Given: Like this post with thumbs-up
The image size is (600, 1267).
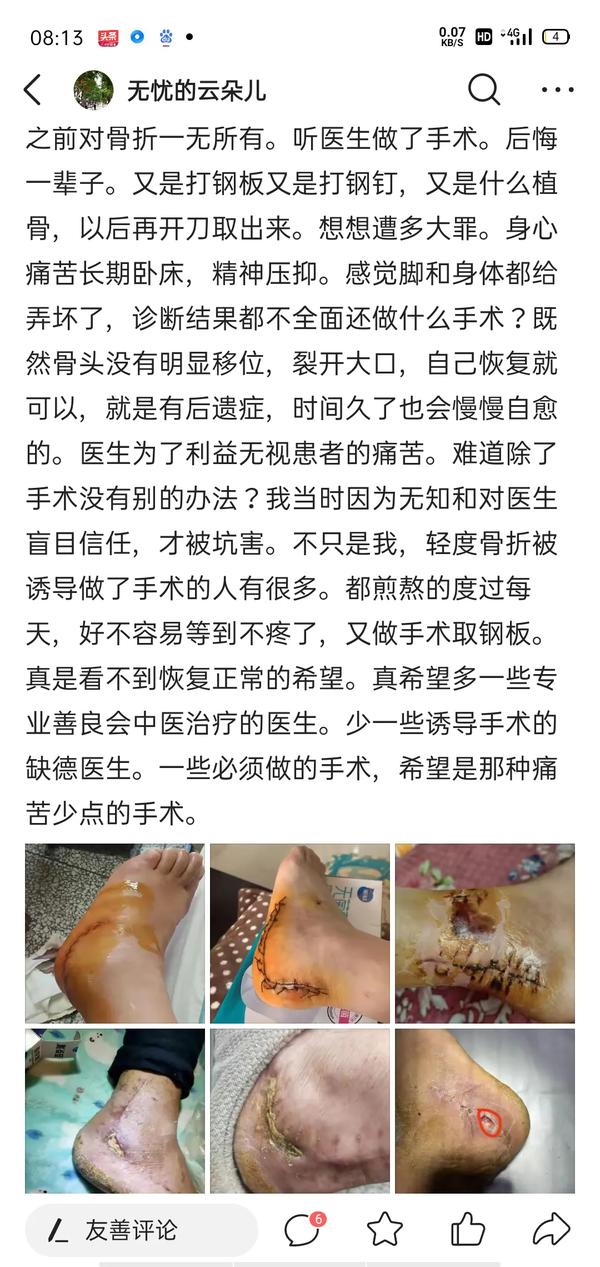Looking at the screenshot, I should coord(468,1230).
